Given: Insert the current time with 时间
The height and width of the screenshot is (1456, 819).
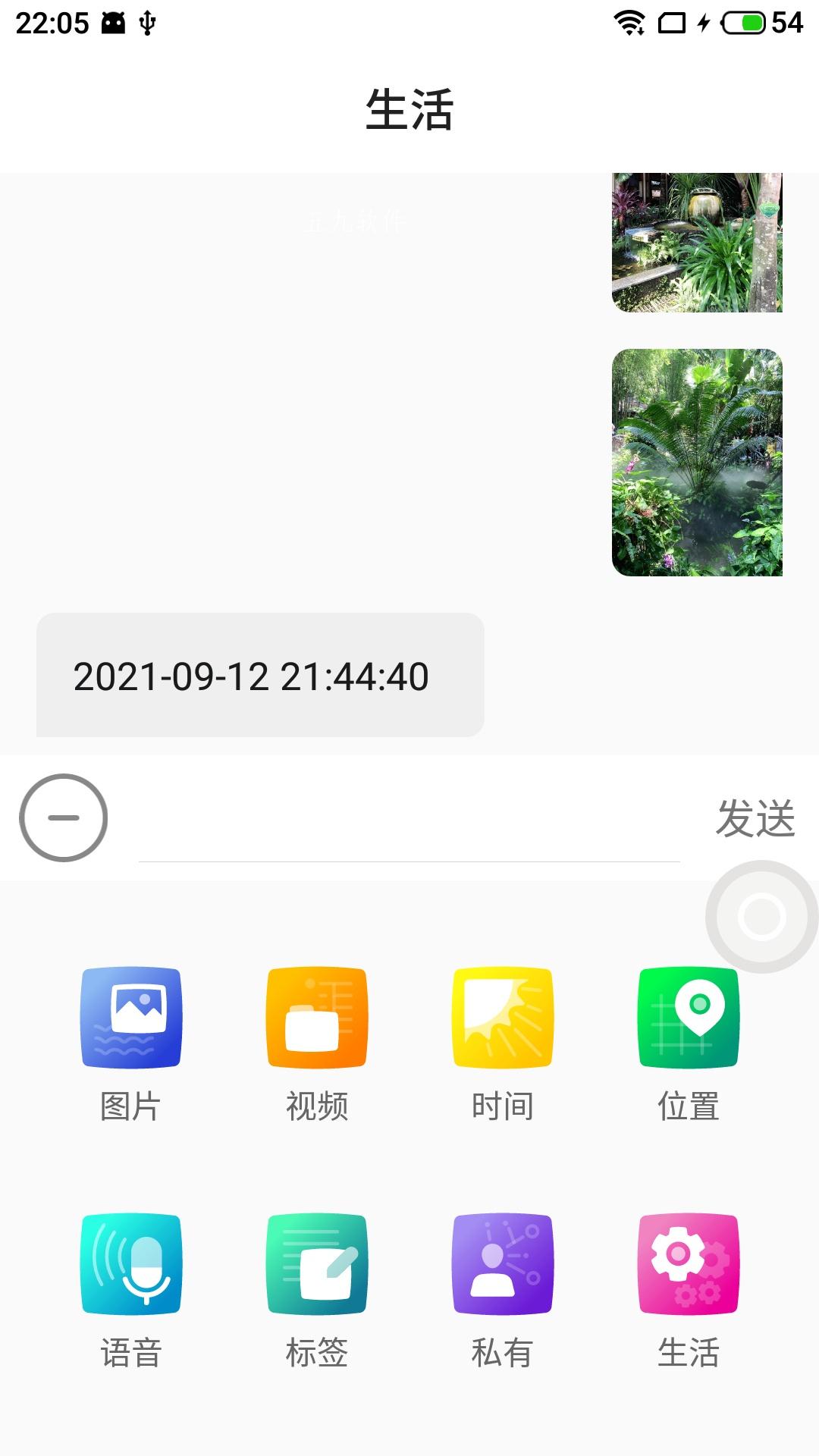Looking at the screenshot, I should point(502,1018).
